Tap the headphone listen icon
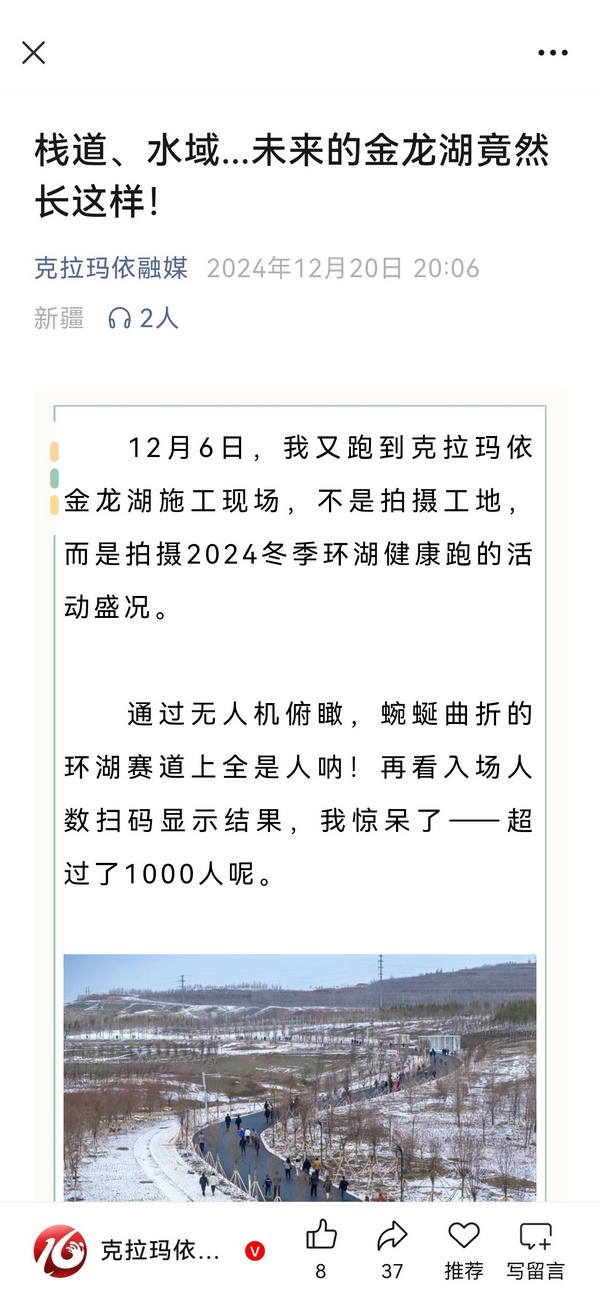Screen dimensions: 600x1300 click(120, 319)
